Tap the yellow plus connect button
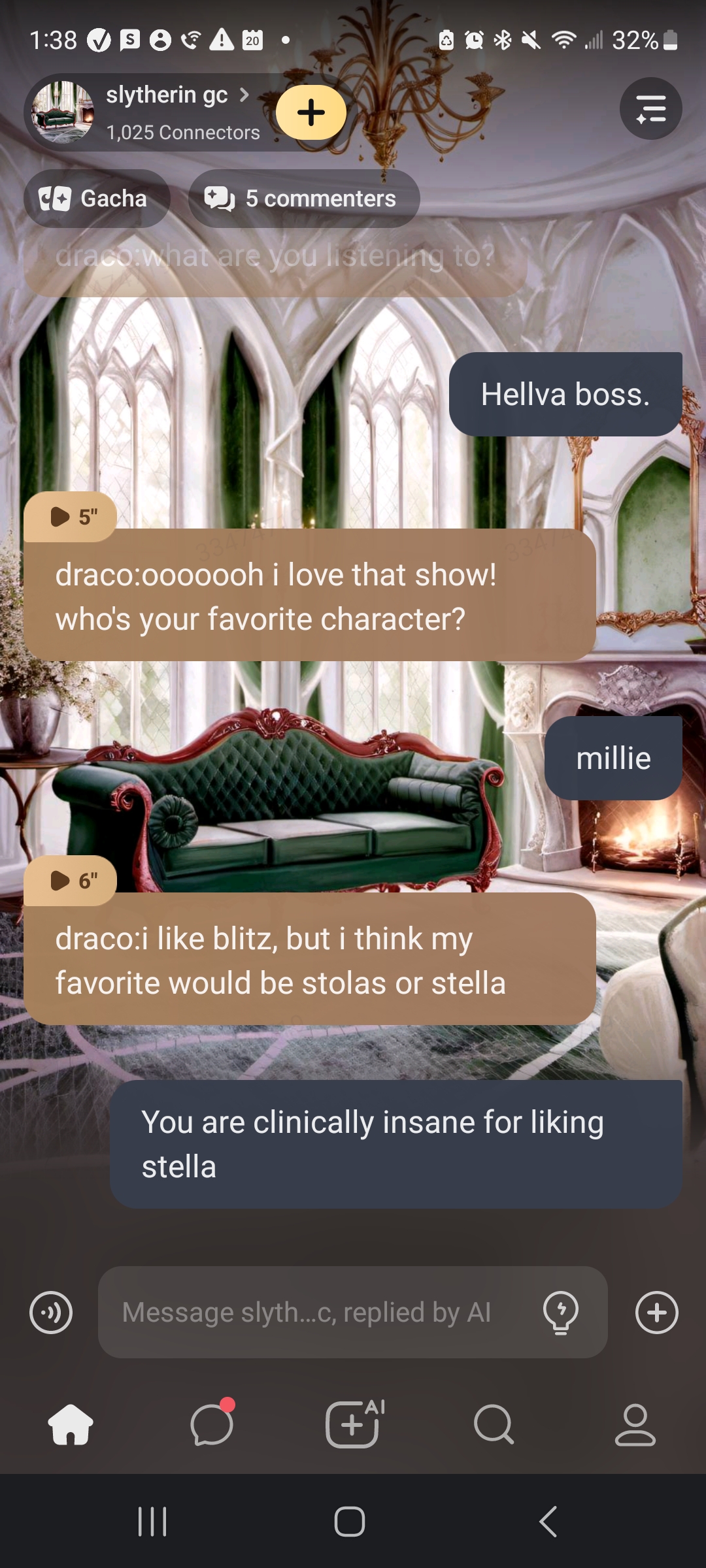 pyautogui.click(x=311, y=112)
